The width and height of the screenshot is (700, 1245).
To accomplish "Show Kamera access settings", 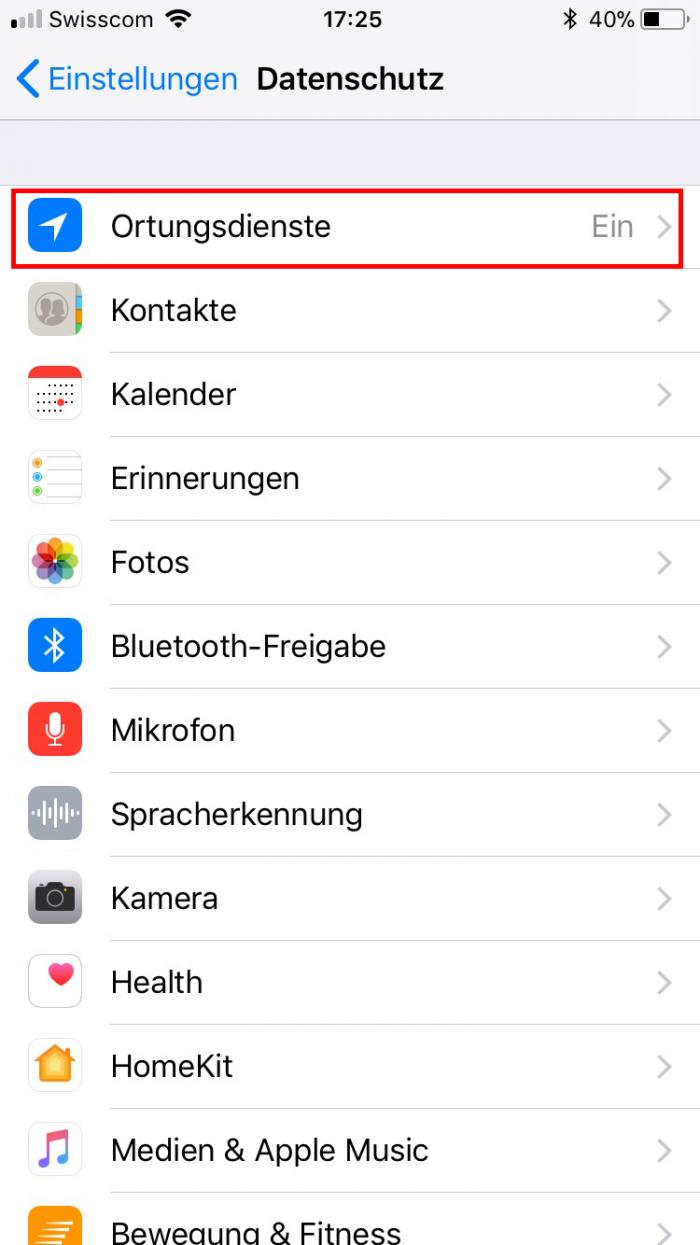I will tap(350, 899).
